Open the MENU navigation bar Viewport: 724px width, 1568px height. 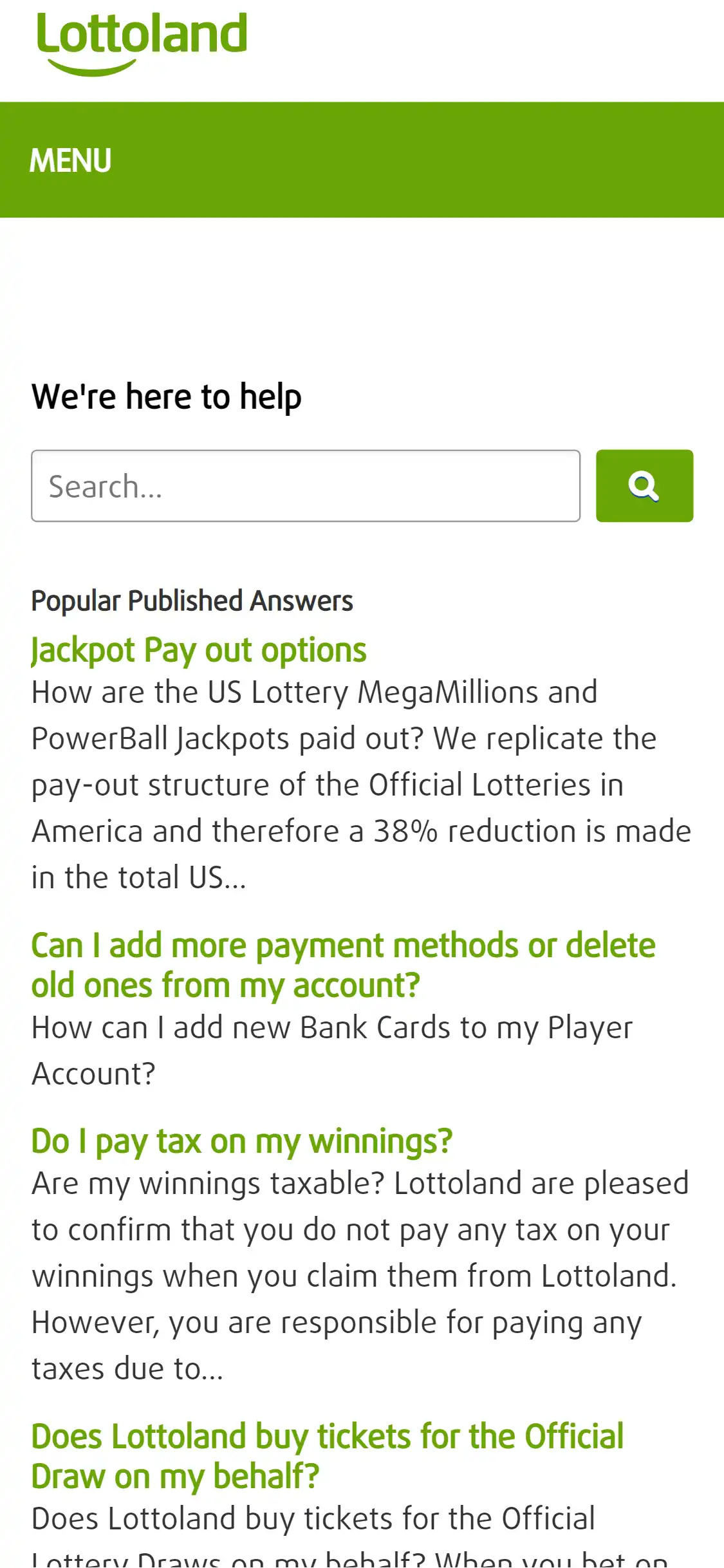click(x=71, y=160)
